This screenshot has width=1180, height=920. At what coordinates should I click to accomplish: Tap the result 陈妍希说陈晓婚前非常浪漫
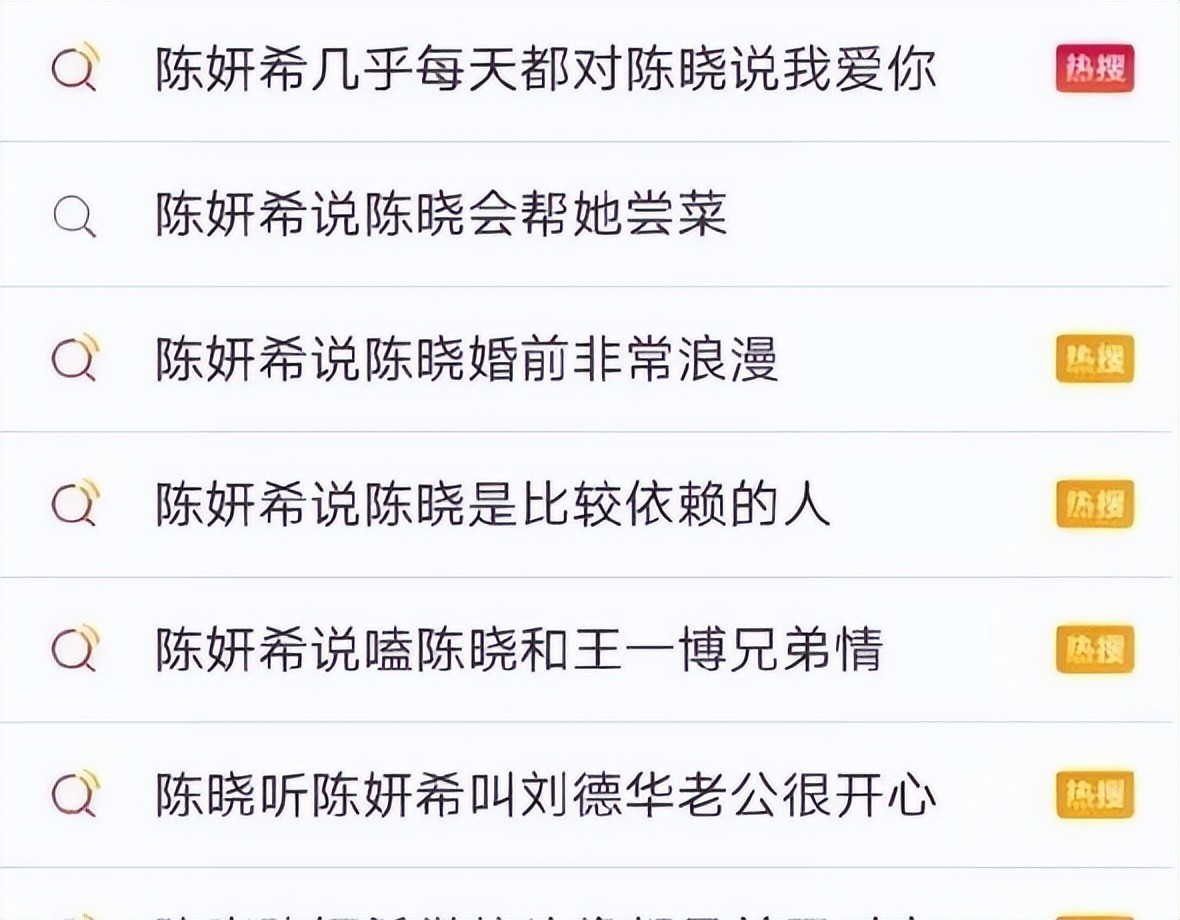466,360
